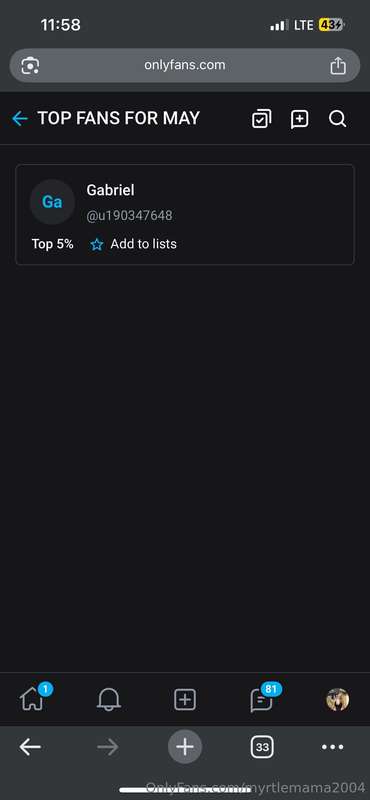Screen dimensions: 370x800
Task: Open the profile avatar menu
Action: coord(337,699)
